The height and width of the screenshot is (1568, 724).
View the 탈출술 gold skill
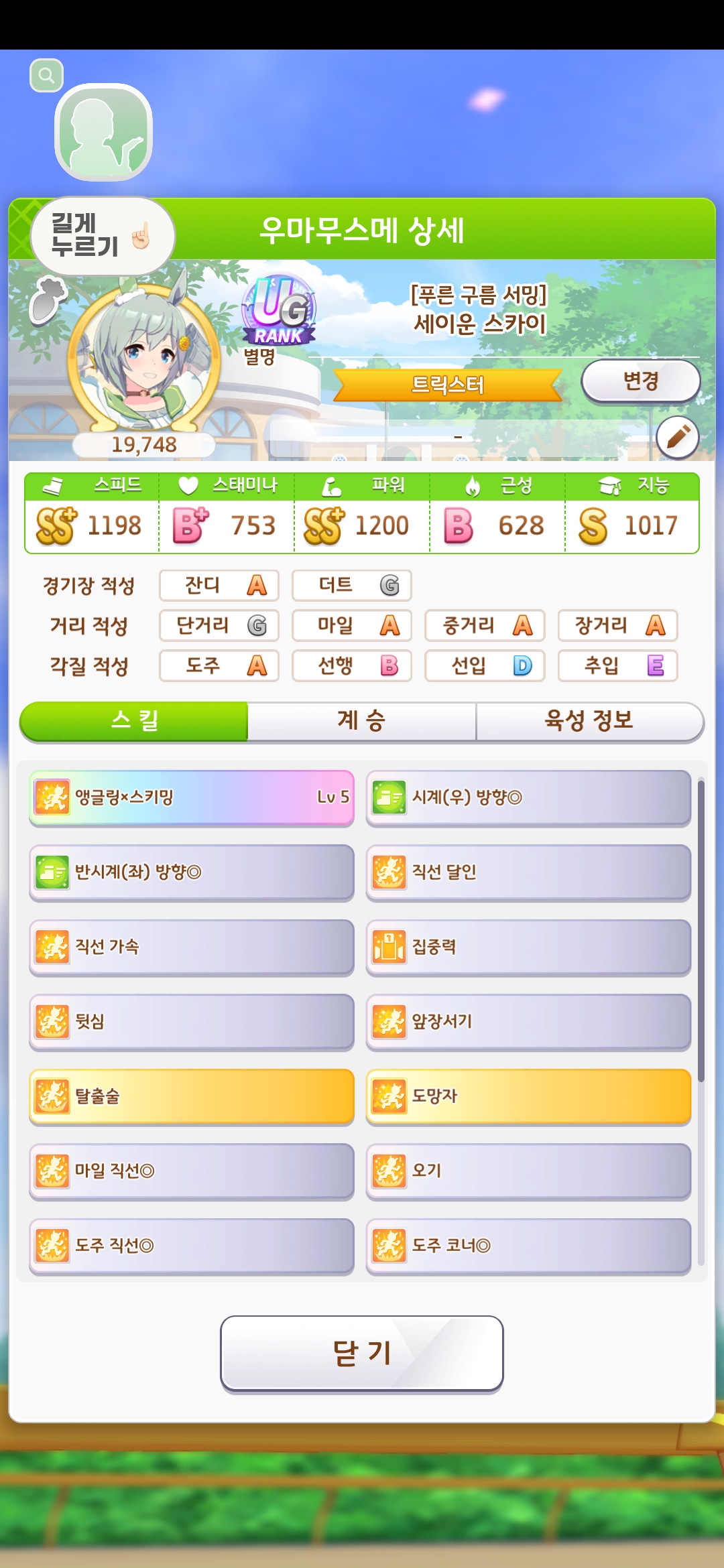click(x=191, y=1096)
